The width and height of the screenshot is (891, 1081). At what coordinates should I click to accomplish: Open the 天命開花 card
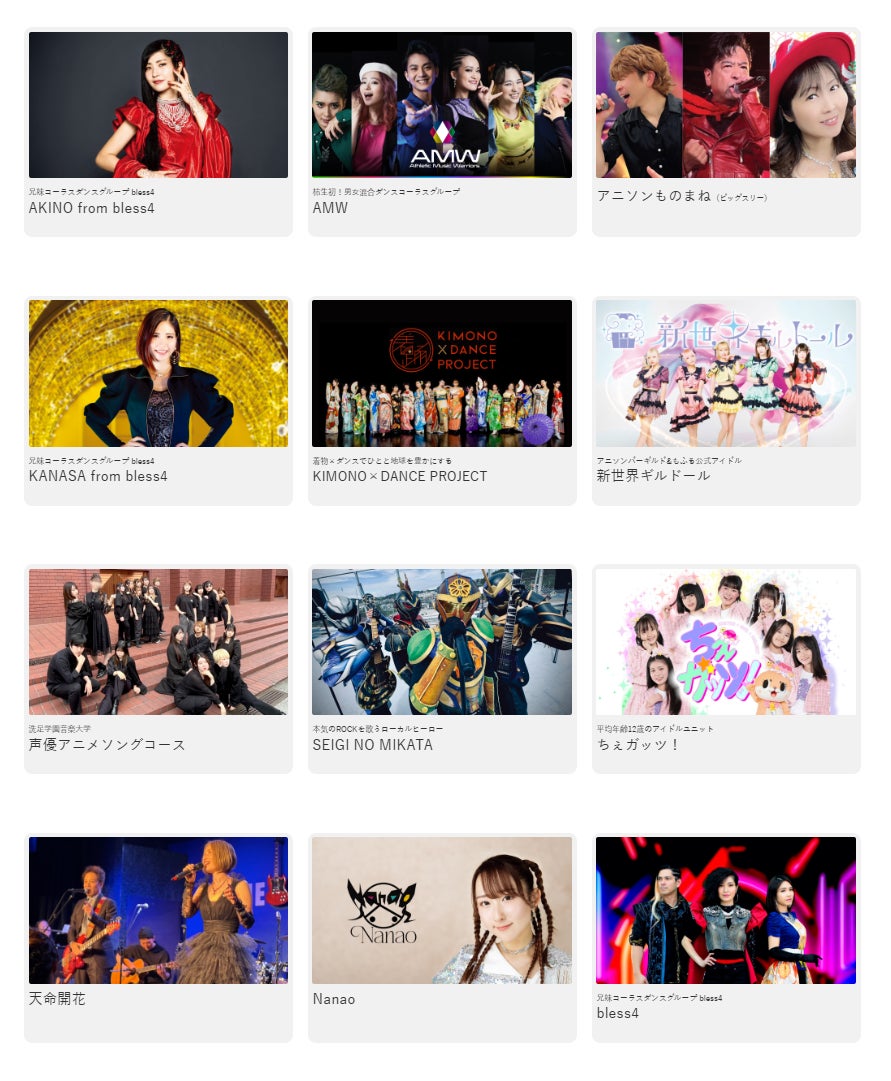click(158, 936)
